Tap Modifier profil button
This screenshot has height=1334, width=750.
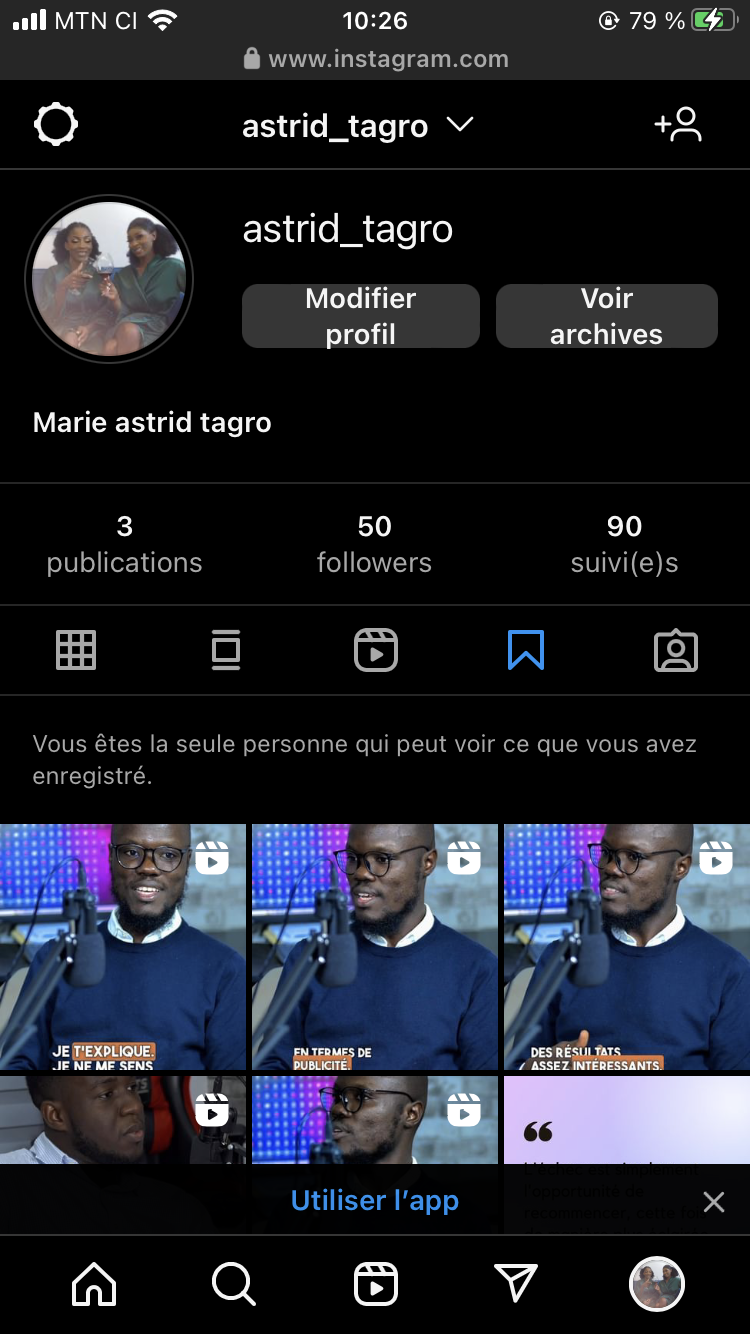[361, 316]
